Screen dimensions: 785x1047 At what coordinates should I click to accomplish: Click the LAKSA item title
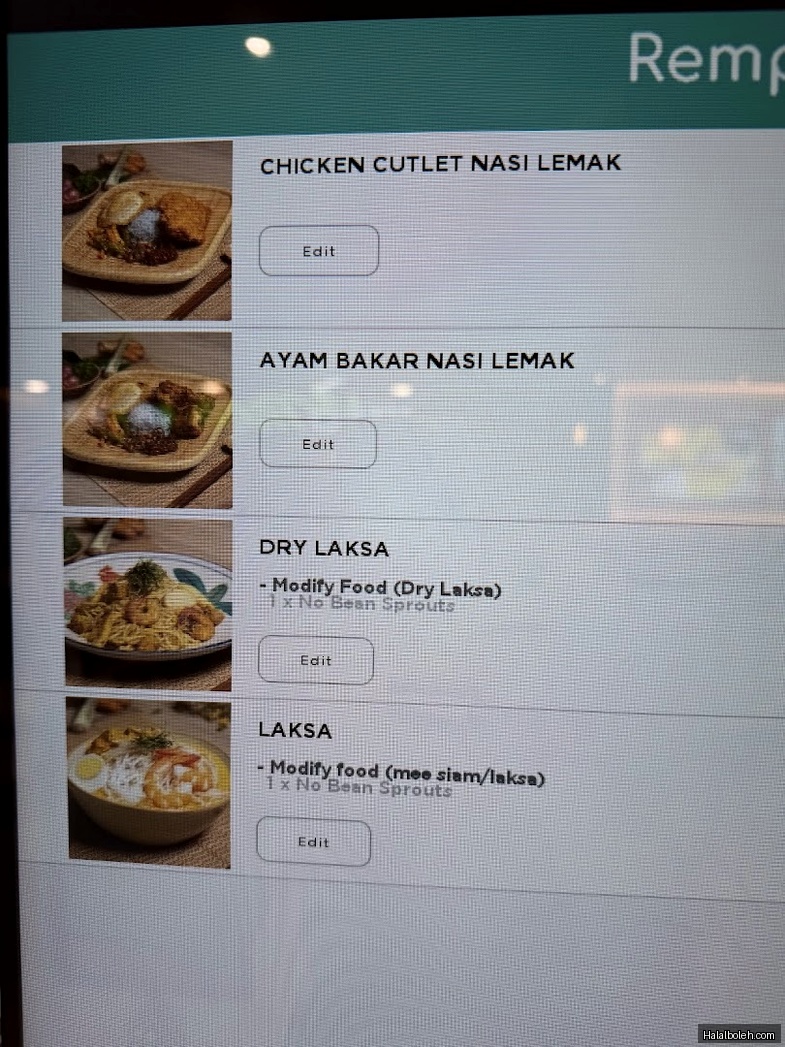point(294,730)
